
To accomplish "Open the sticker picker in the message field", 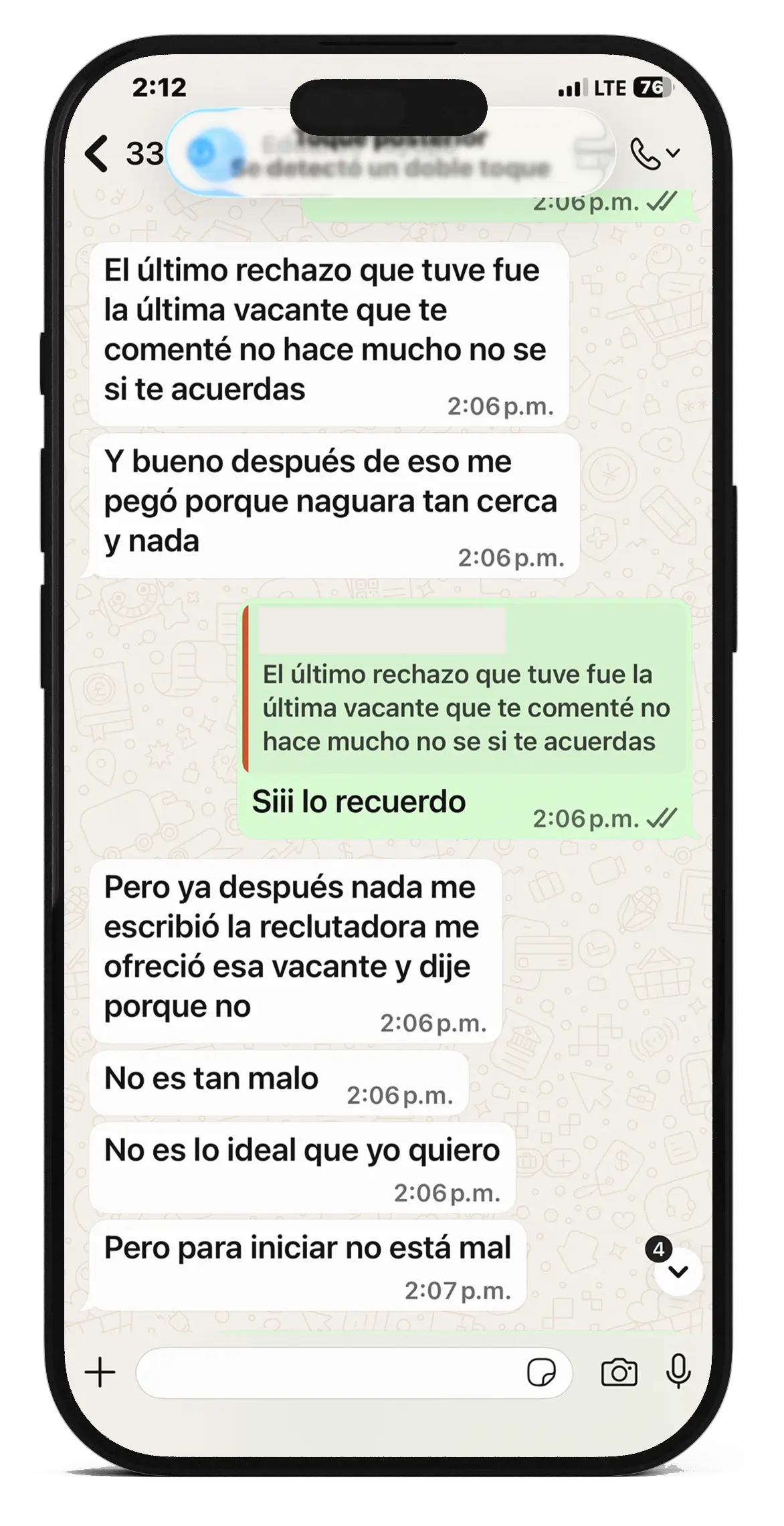I will point(541,1373).
